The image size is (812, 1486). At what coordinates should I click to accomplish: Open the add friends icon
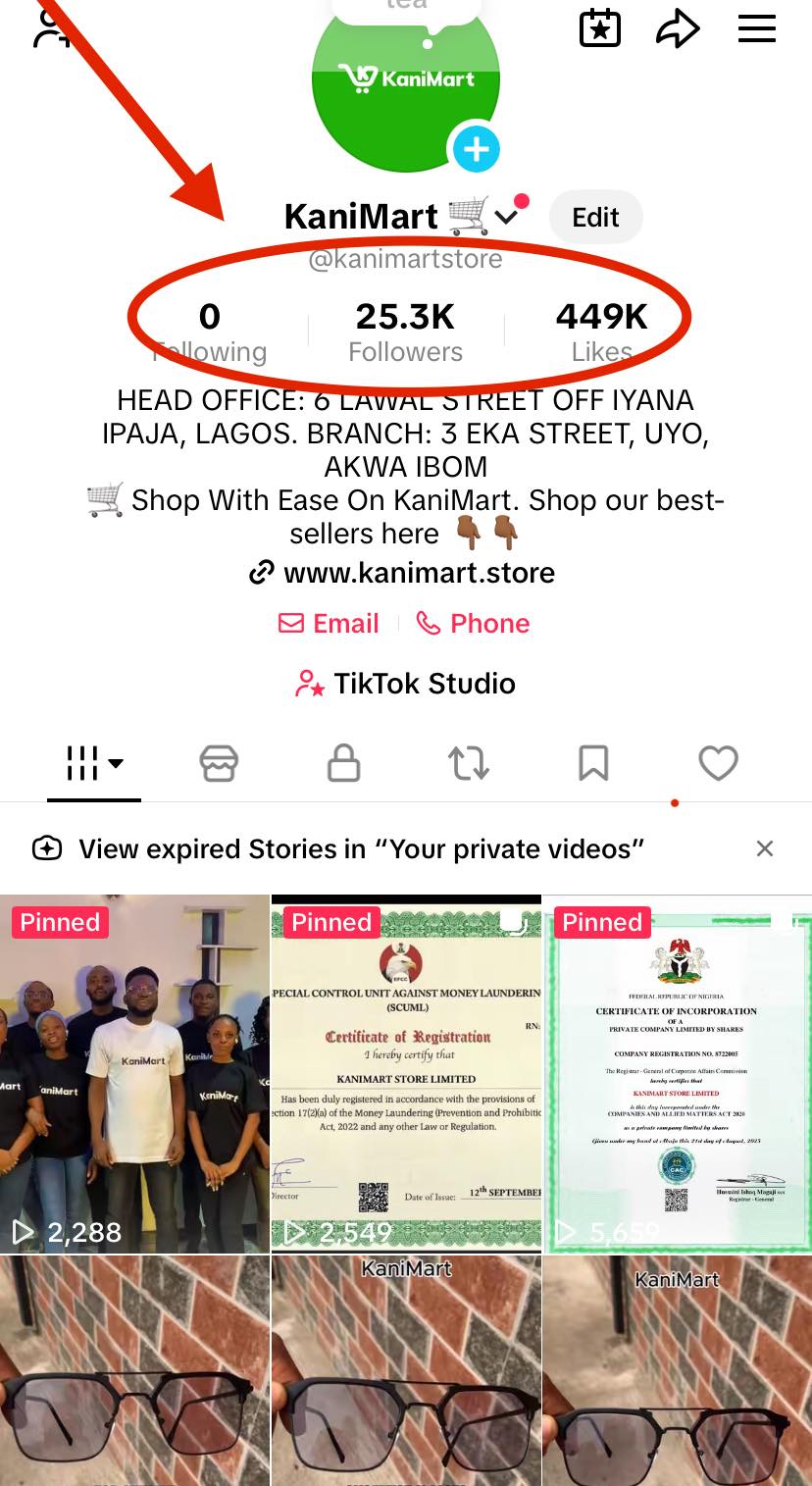click(51, 27)
